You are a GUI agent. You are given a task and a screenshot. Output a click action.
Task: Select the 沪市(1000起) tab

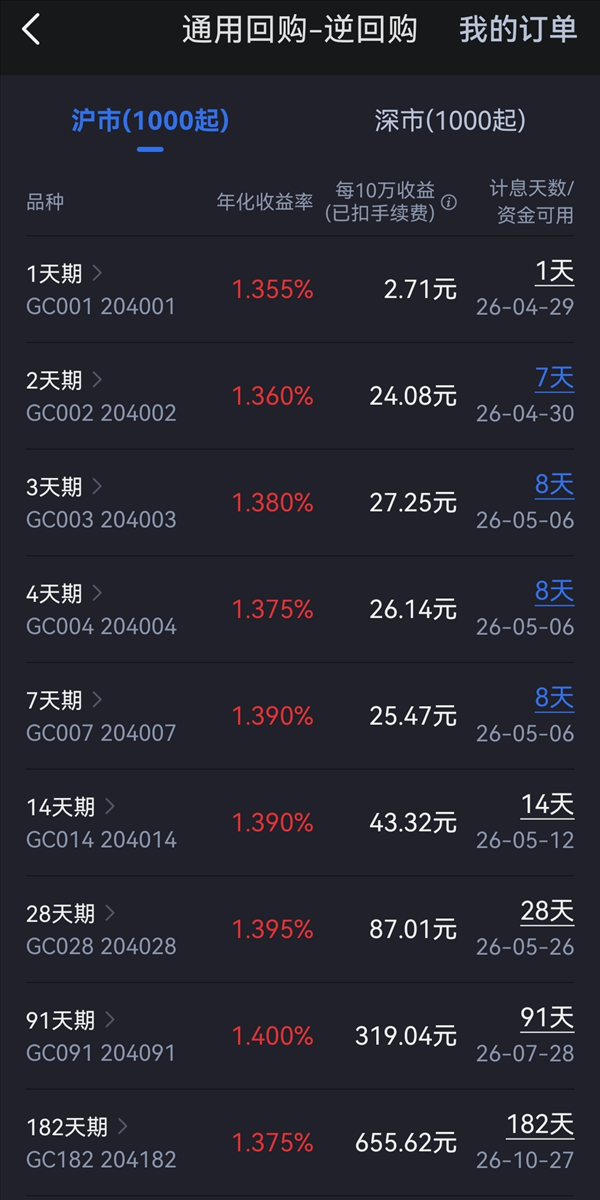click(x=150, y=121)
